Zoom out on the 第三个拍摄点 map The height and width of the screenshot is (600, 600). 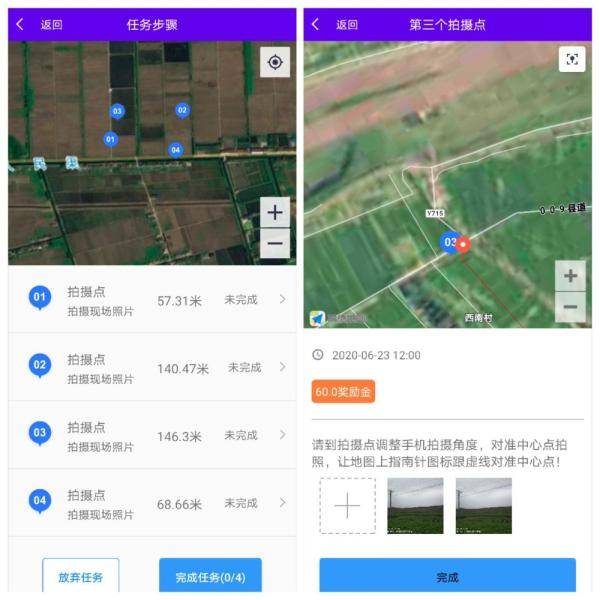570,306
